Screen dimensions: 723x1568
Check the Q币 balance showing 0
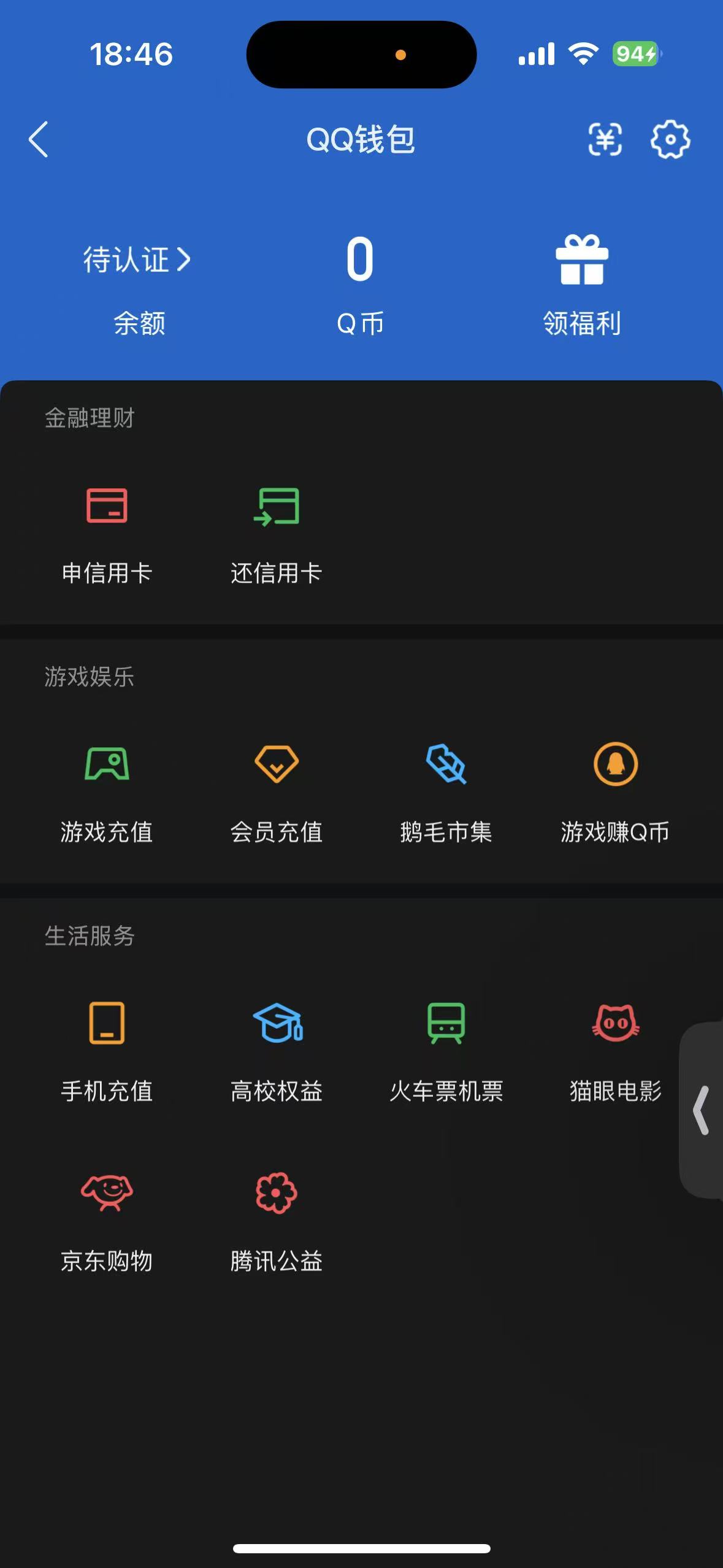359,261
